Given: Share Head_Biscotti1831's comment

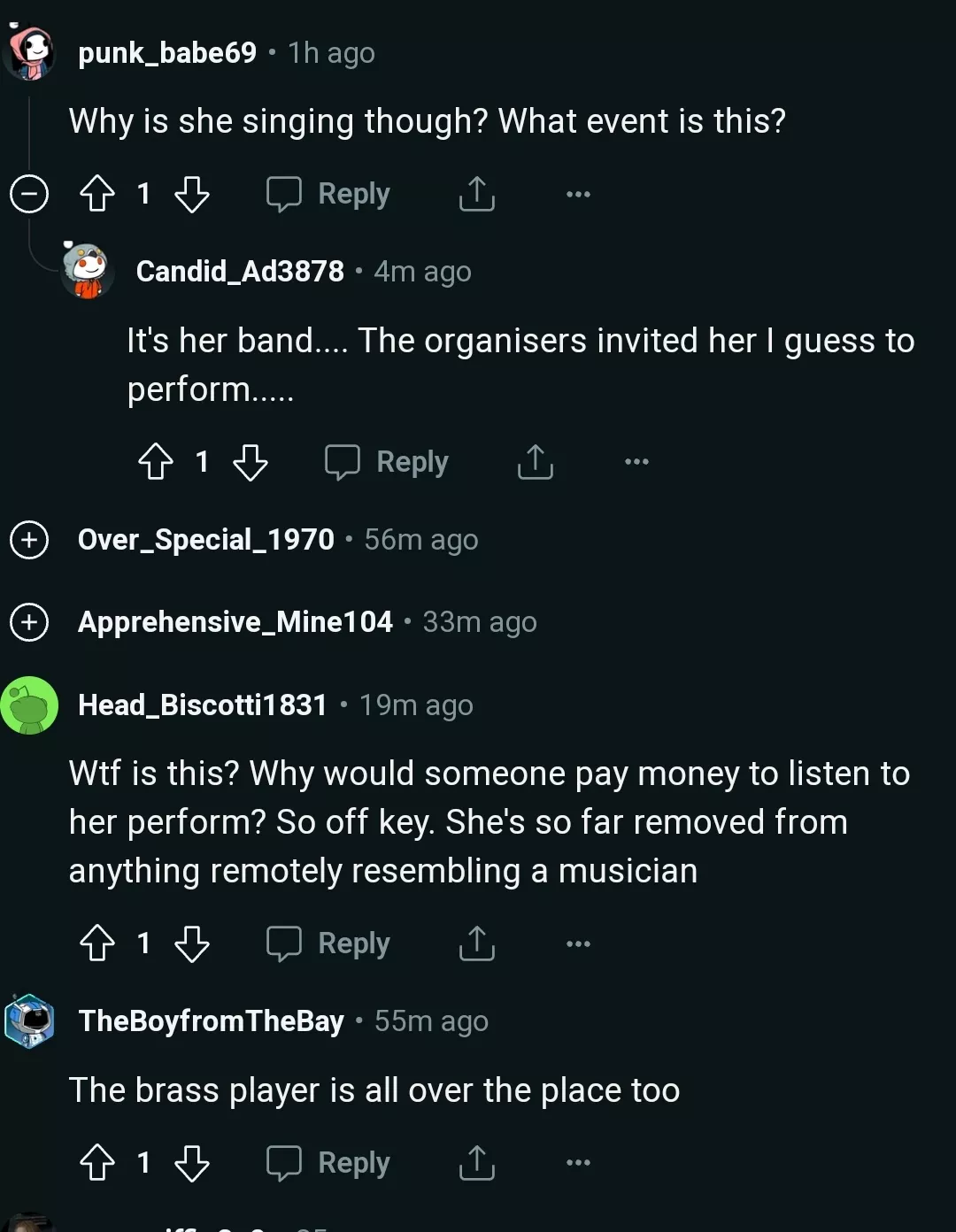Looking at the screenshot, I should (477, 943).
